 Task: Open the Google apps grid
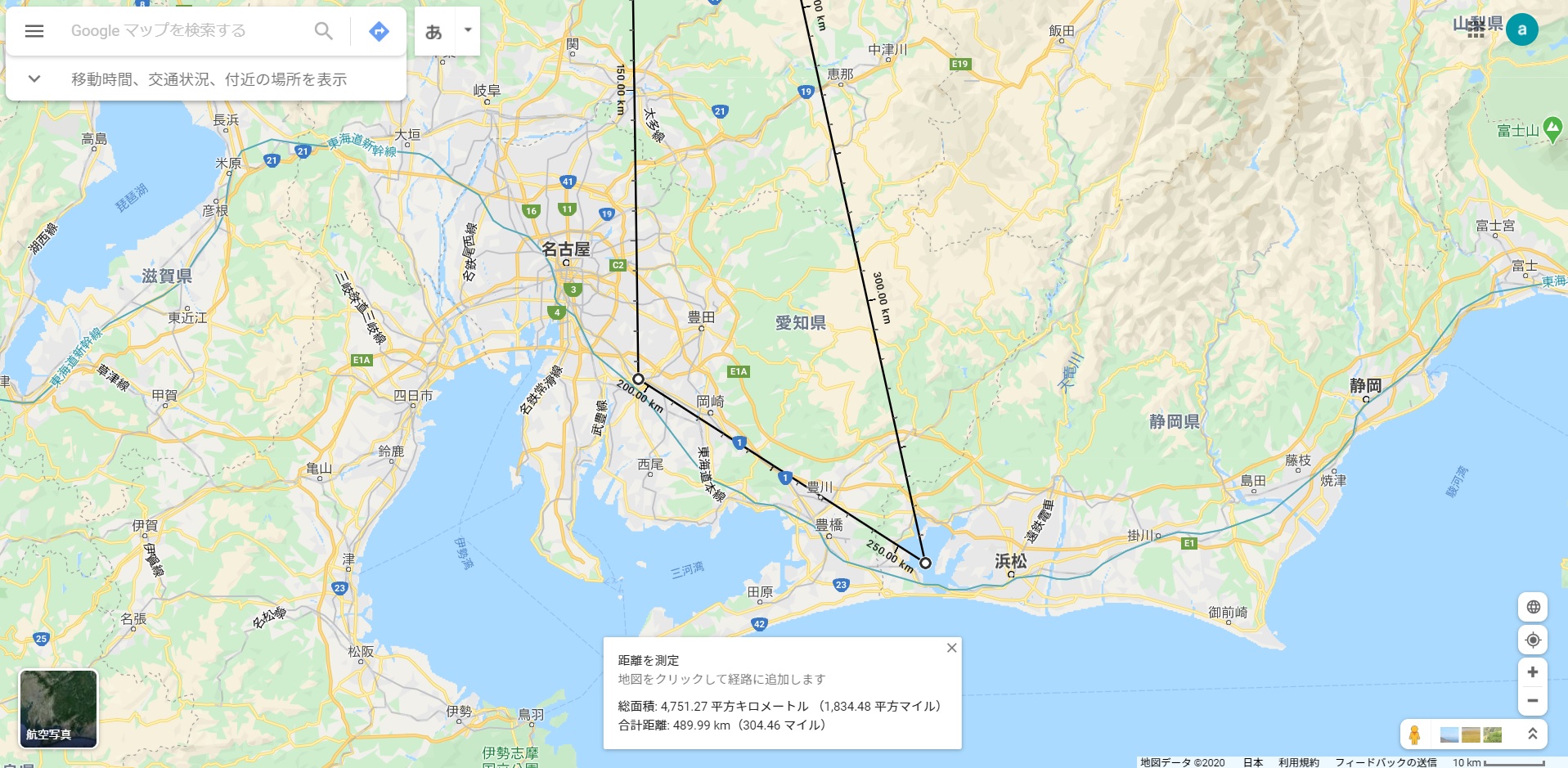[x=1476, y=29]
